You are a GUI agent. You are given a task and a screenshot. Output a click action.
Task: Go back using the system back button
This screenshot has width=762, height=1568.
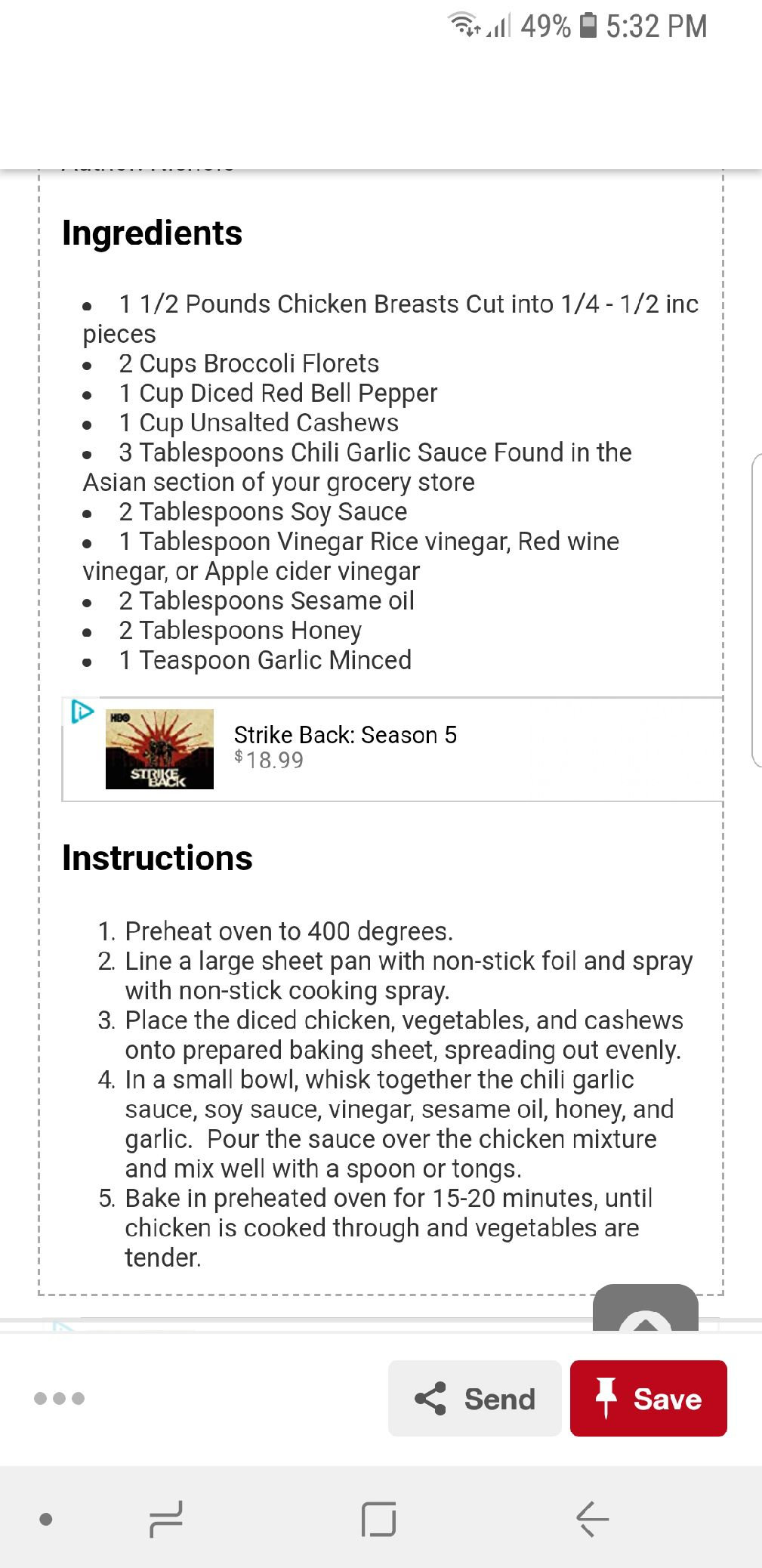tap(592, 1518)
